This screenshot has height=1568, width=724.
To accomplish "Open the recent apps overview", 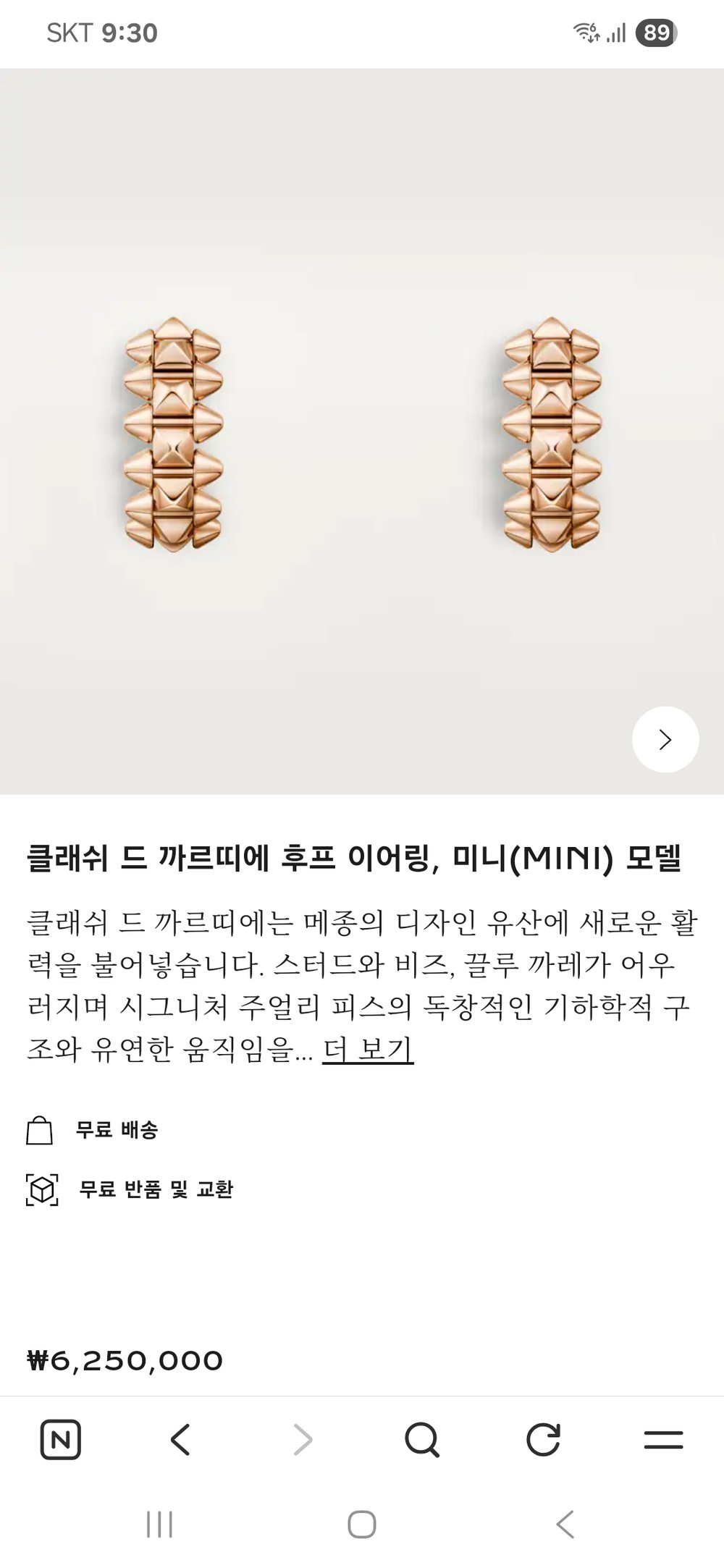I will tap(159, 1524).
